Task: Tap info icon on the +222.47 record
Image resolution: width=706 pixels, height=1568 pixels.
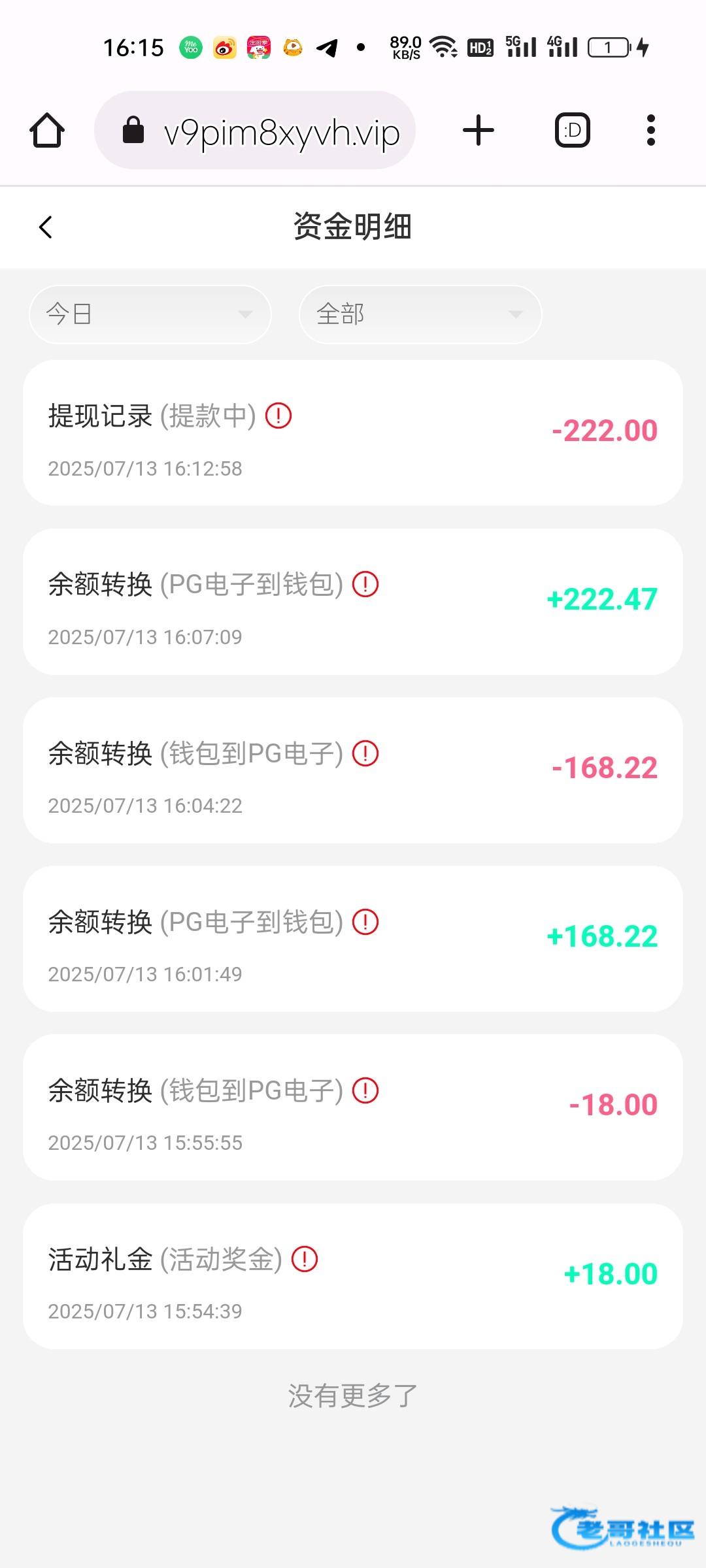Action: [365, 584]
